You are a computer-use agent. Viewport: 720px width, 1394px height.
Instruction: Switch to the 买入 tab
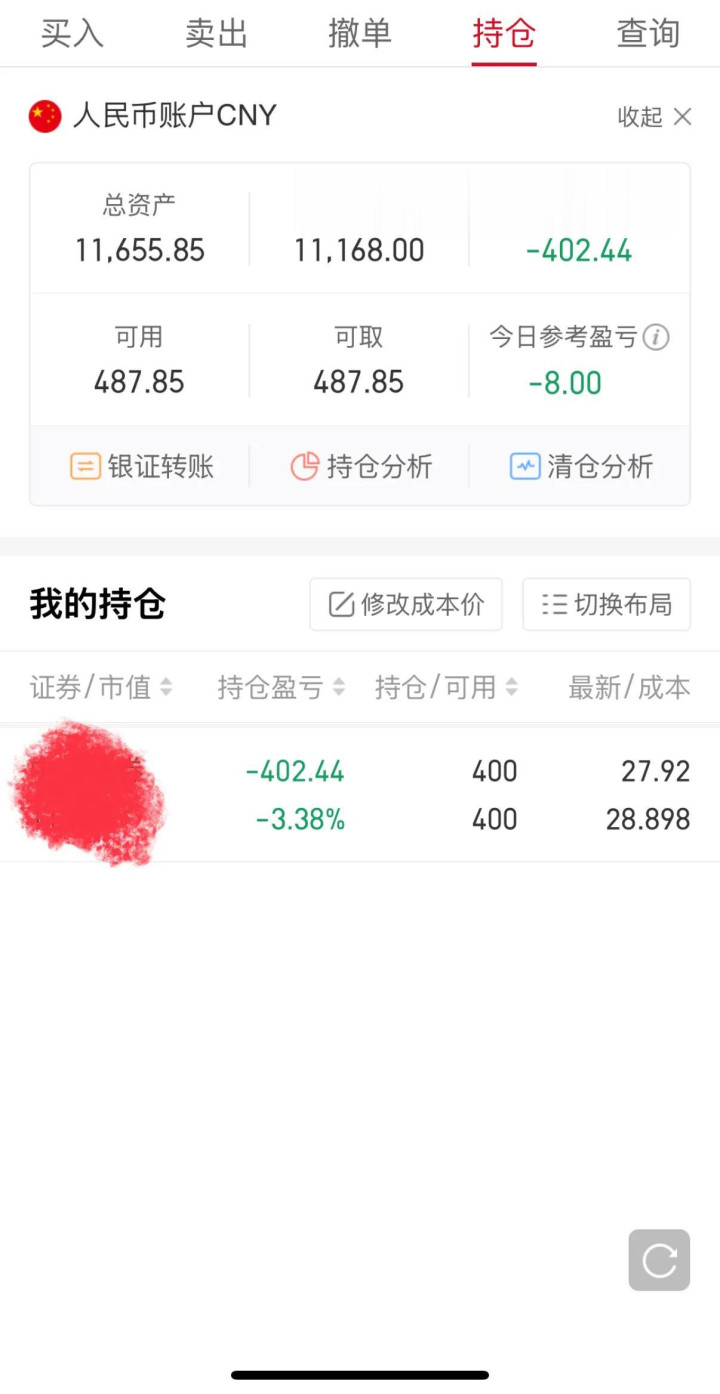pos(72,34)
